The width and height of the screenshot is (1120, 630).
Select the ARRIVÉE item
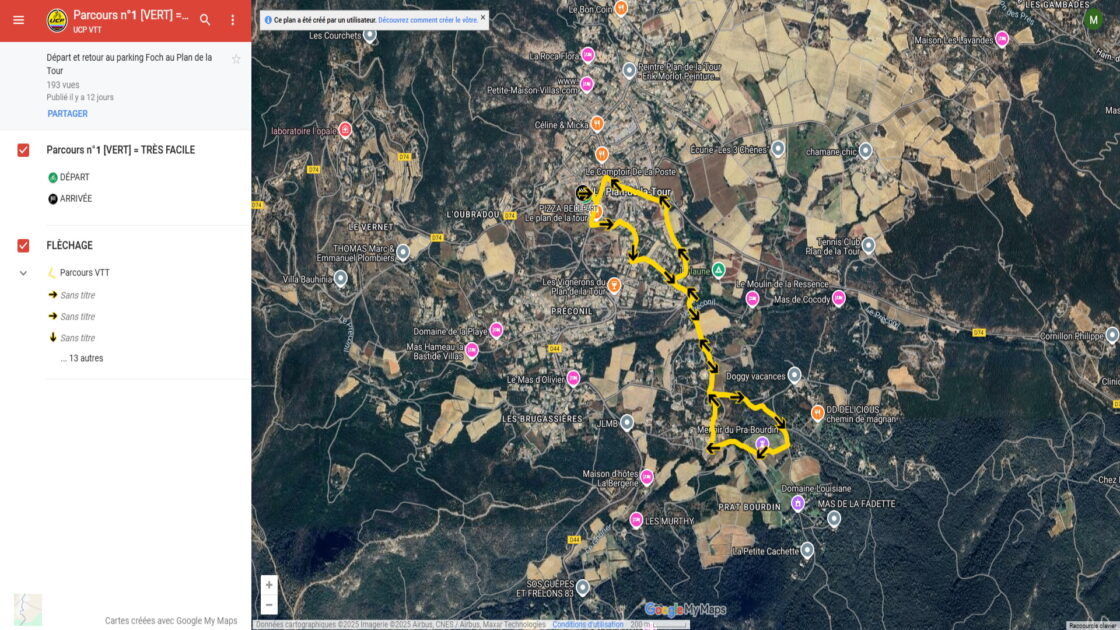(x=75, y=199)
